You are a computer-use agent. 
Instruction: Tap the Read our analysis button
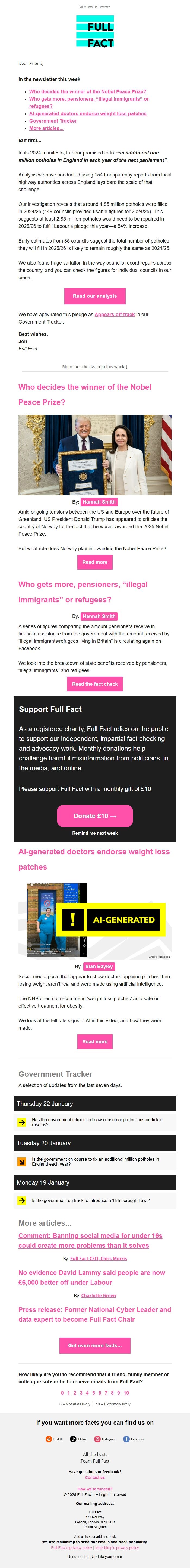coord(95,296)
